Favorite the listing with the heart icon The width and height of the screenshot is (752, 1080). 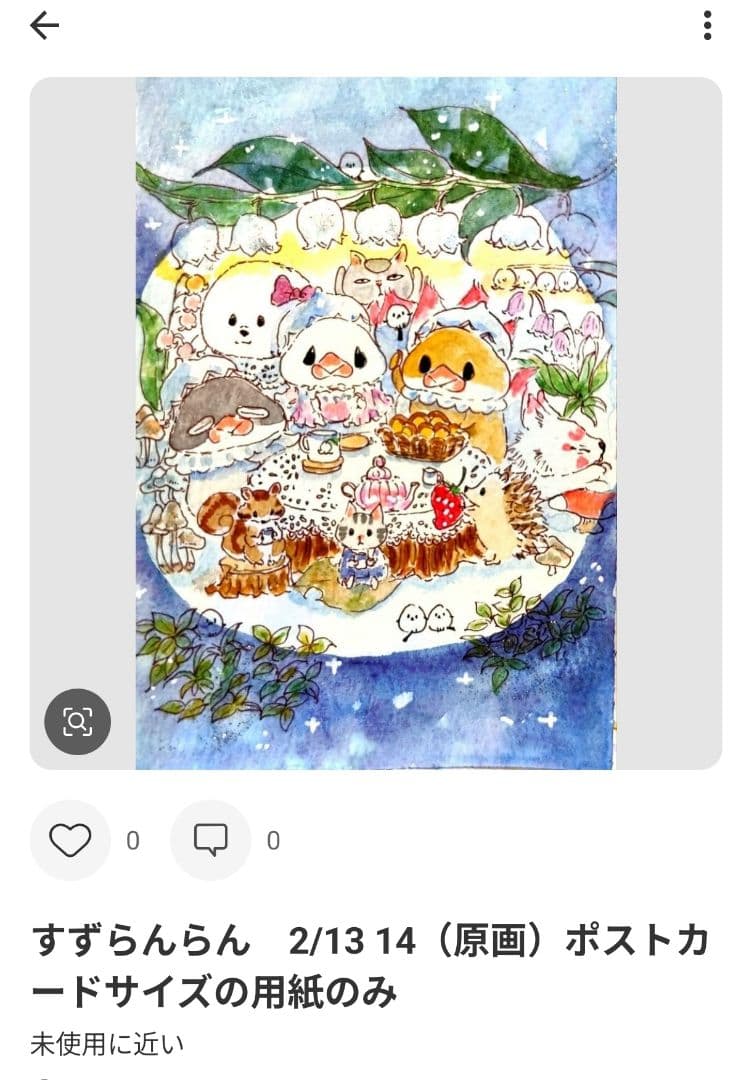tap(69, 842)
